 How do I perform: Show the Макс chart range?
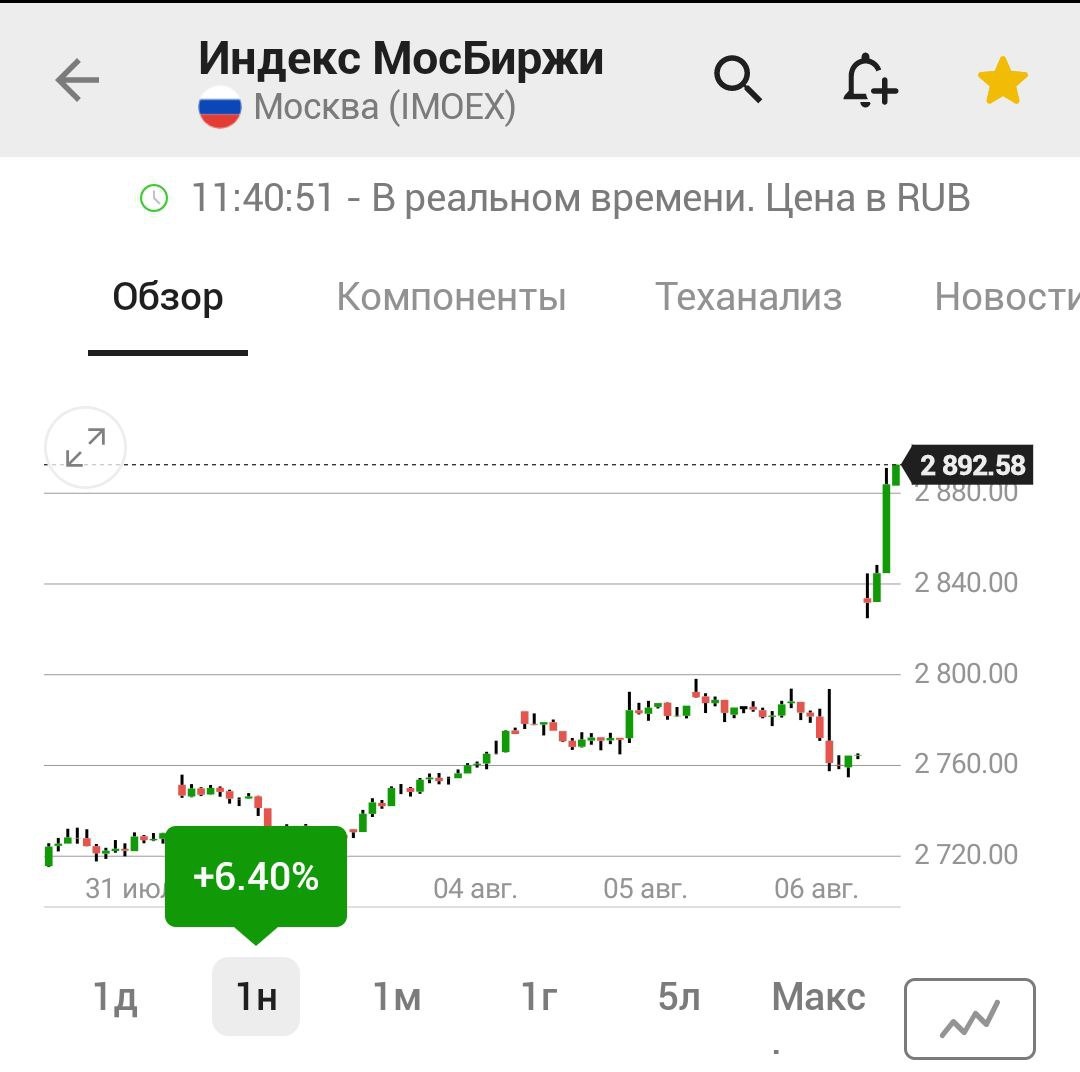click(818, 997)
